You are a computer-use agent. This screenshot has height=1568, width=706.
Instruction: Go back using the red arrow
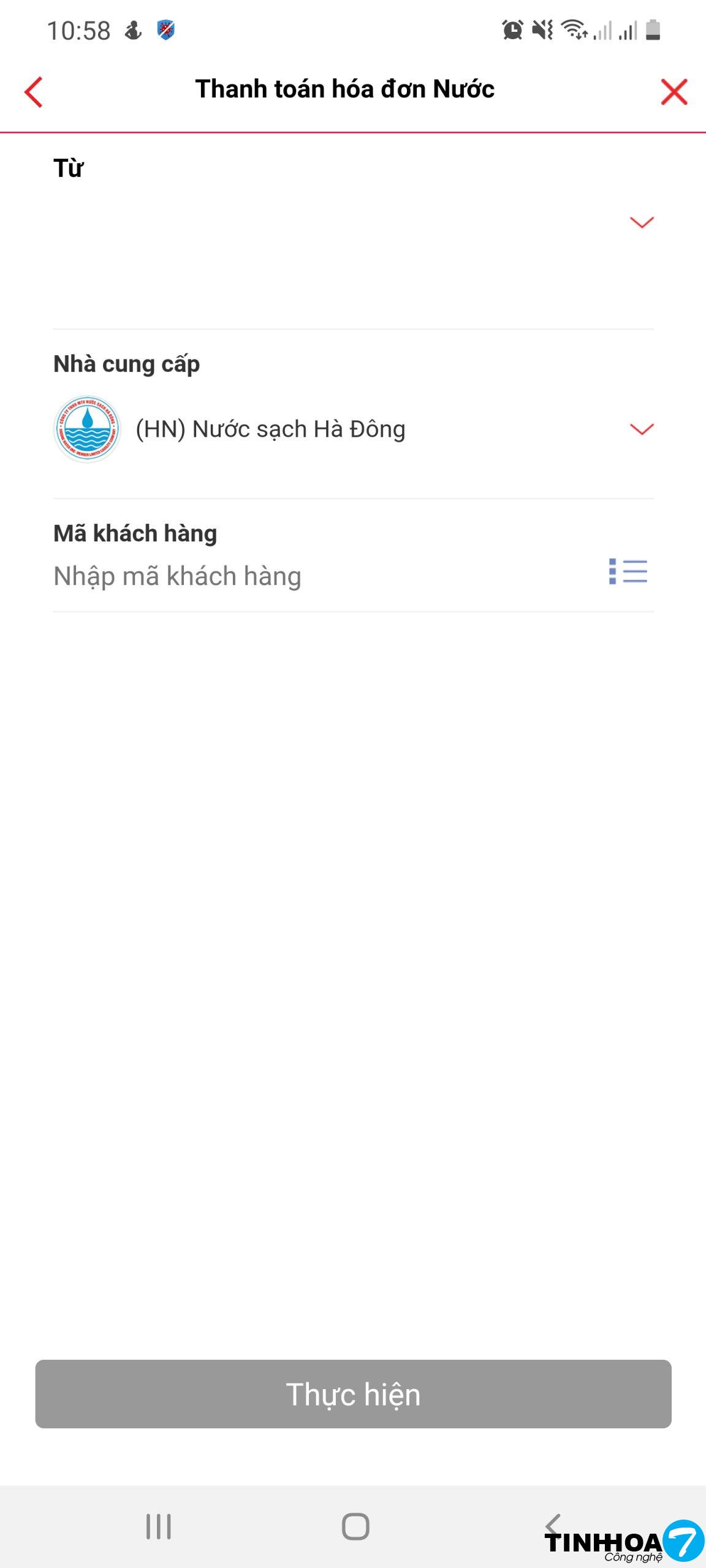[34, 92]
